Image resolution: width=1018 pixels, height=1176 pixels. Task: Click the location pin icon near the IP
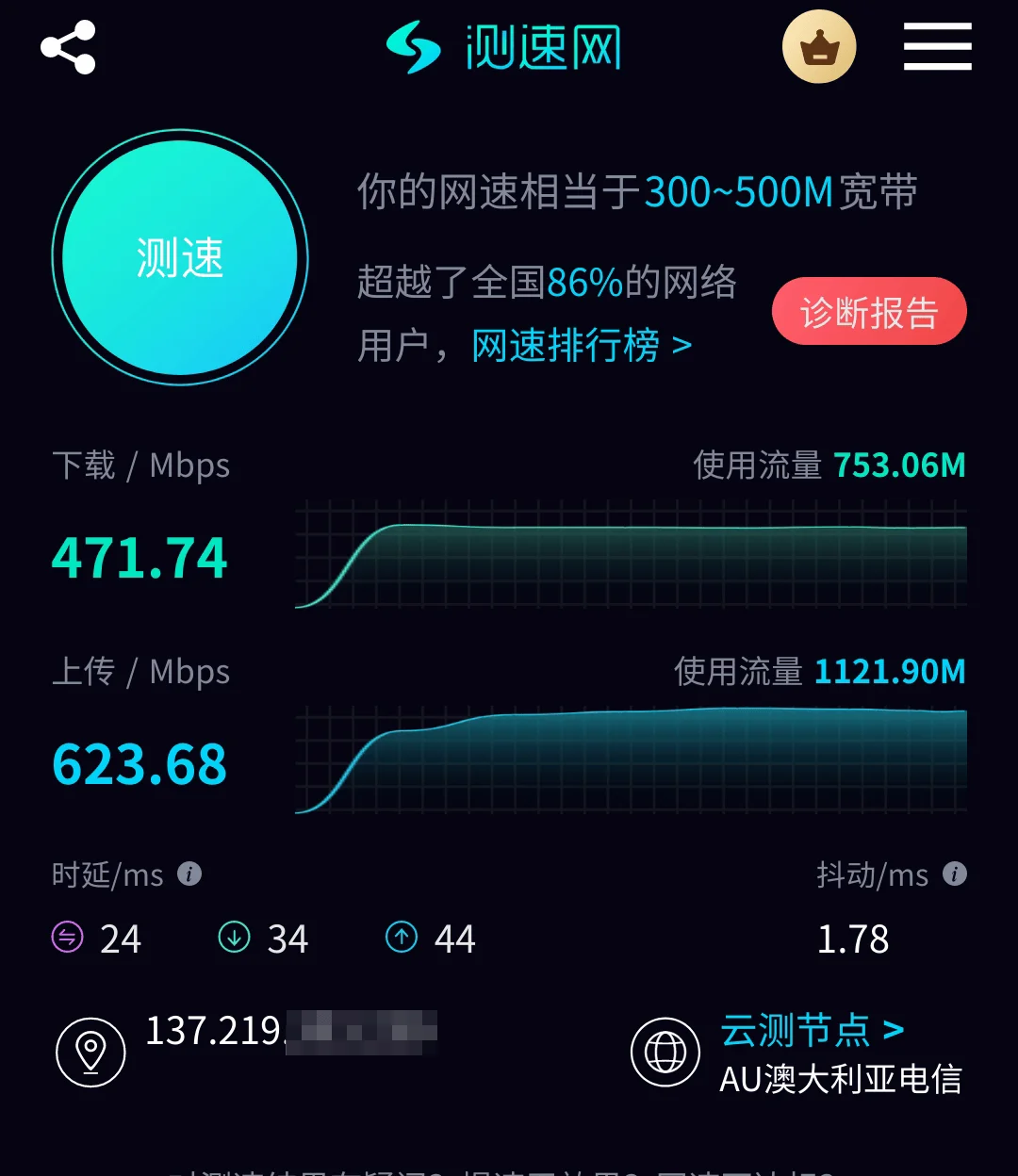tap(90, 1053)
